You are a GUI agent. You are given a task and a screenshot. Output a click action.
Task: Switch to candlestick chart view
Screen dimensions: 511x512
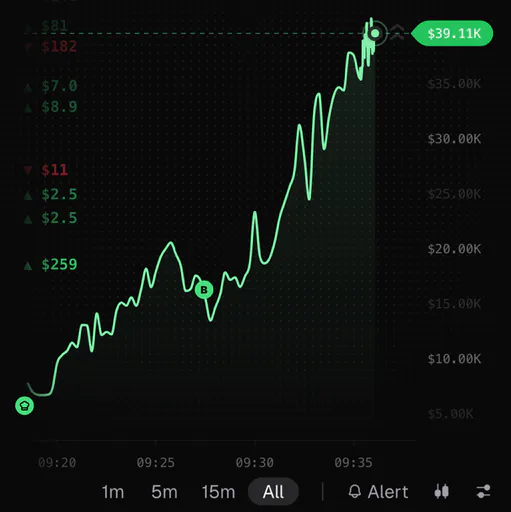(x=441, y=492)
